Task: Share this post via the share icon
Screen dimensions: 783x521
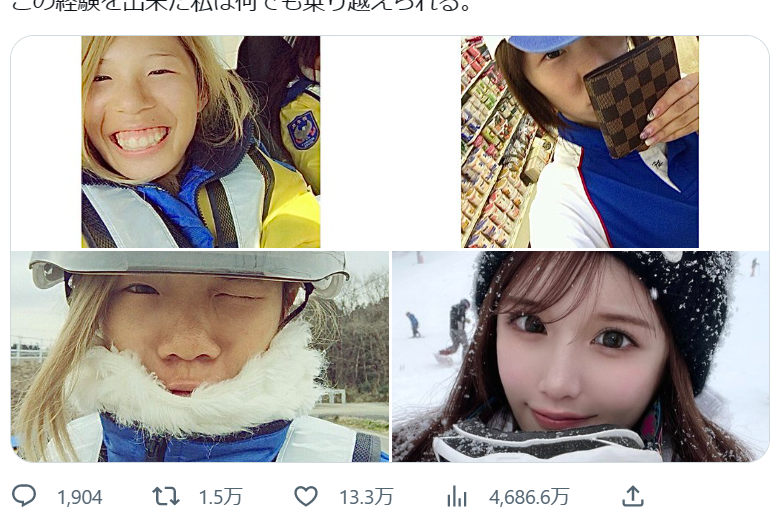Action: click(x=631, y=496)
